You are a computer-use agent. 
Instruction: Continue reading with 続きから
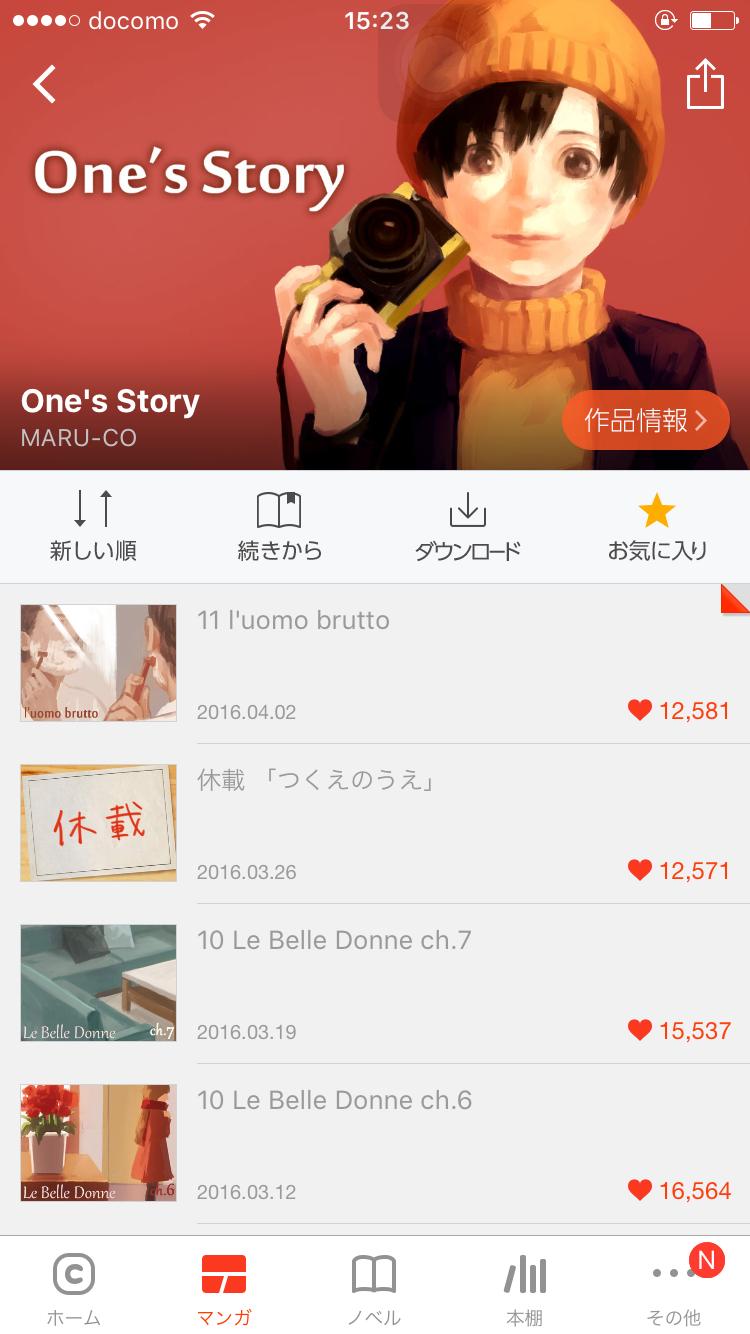(280, 526)
